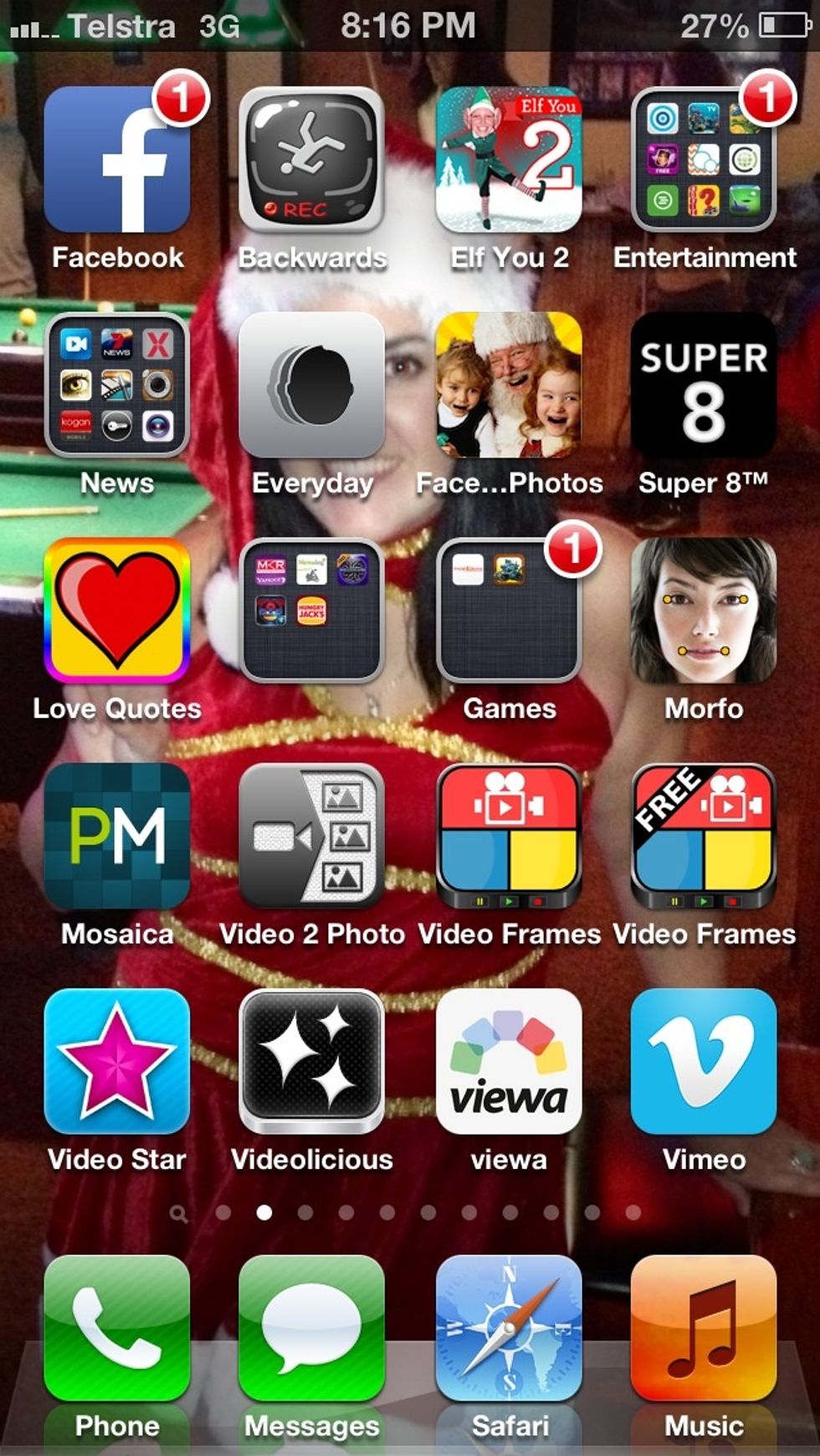Open Messages from the dock
820x1456 pixels.
(311, 1328)
